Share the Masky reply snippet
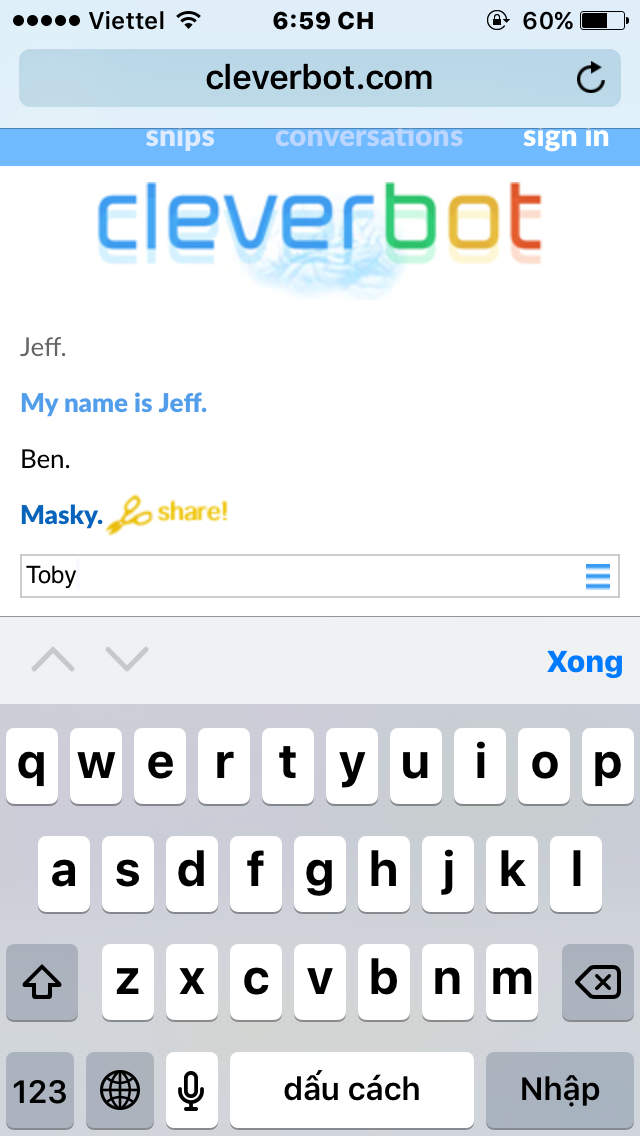 [x=170, y=514]
